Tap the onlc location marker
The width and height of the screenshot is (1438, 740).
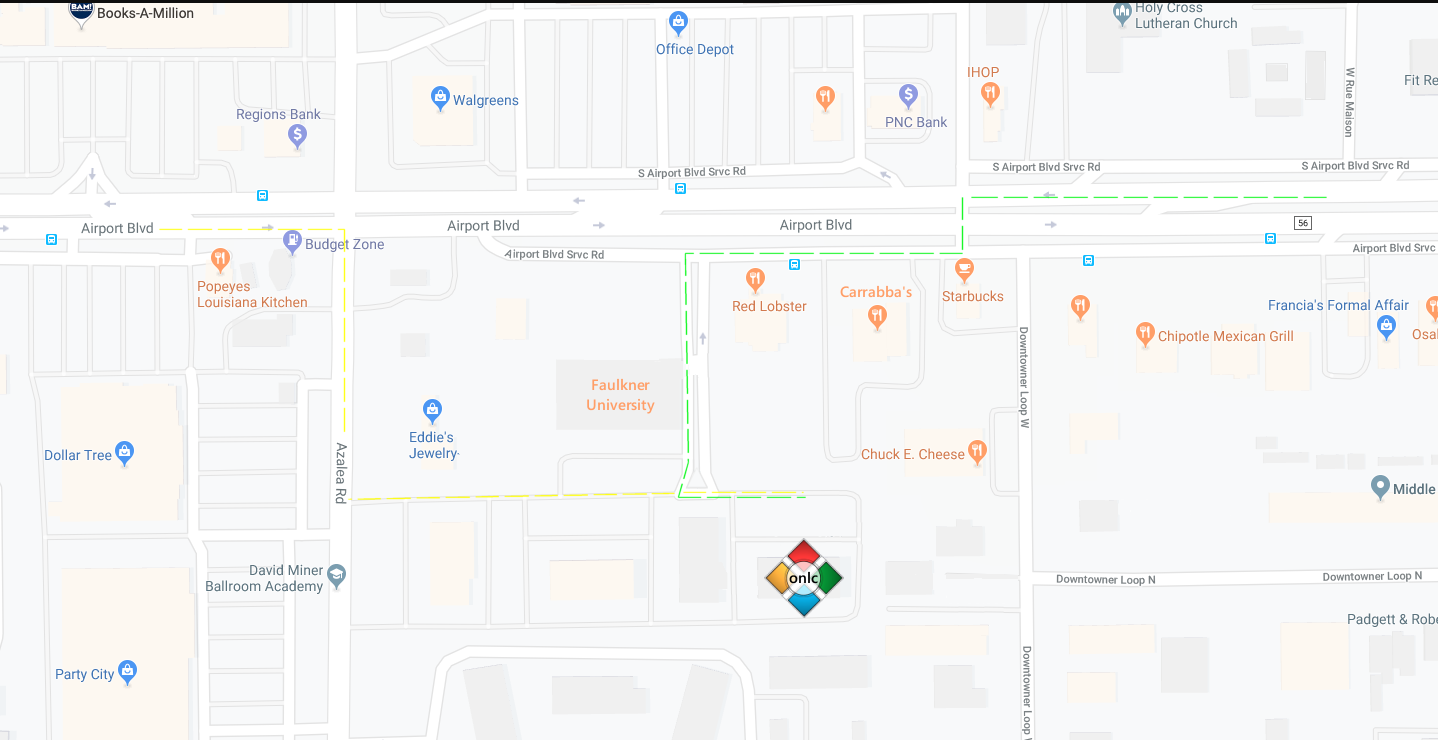point(804,578)
